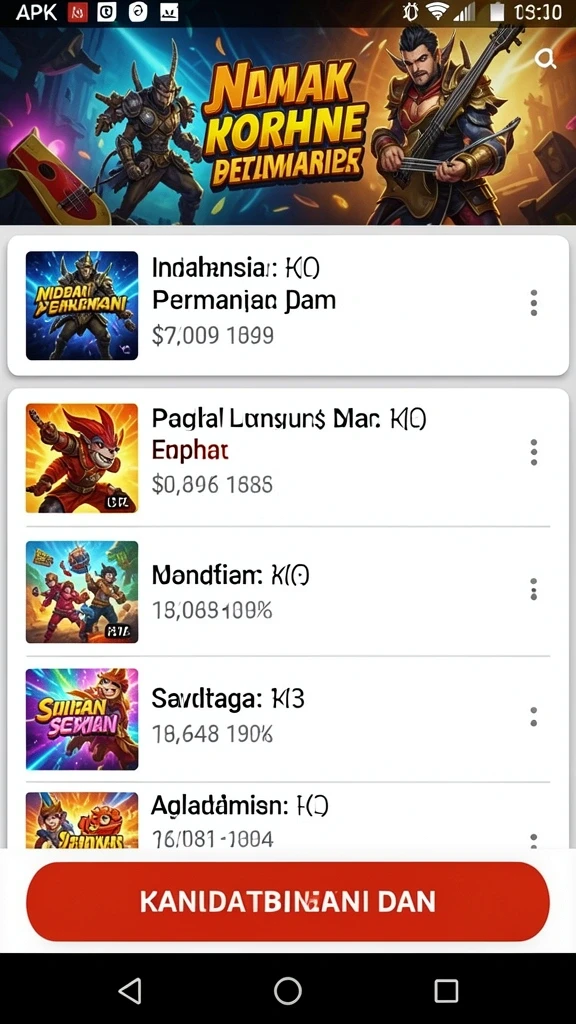The width and height of the screenshot is (576, 1024).
Task: Go back using the system back button
Action: tap(130, 991)
